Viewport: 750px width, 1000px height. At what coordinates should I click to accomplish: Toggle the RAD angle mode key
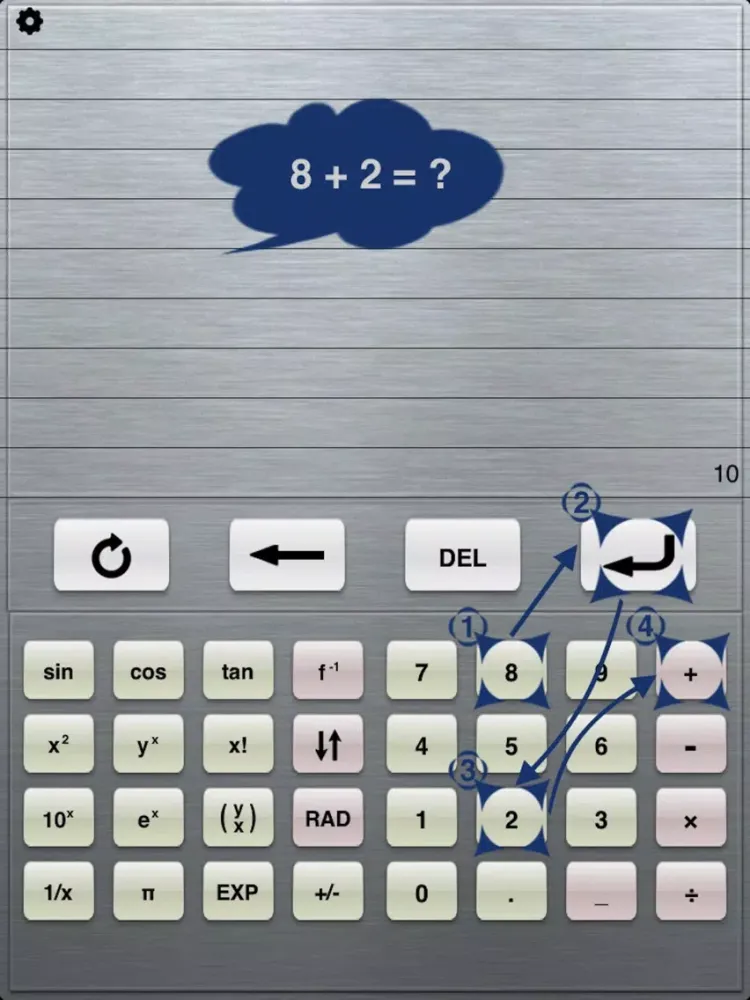(328, 818)
